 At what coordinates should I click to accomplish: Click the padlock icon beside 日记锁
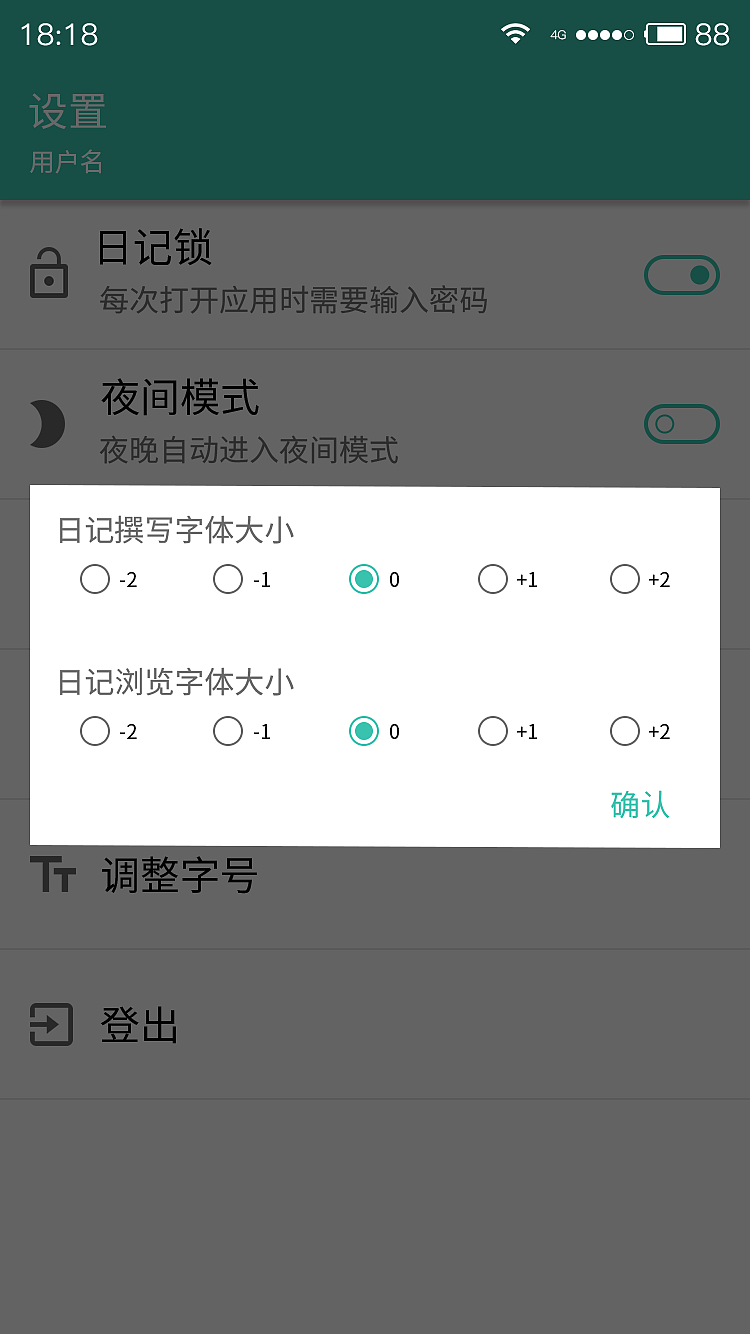[49, 273]
